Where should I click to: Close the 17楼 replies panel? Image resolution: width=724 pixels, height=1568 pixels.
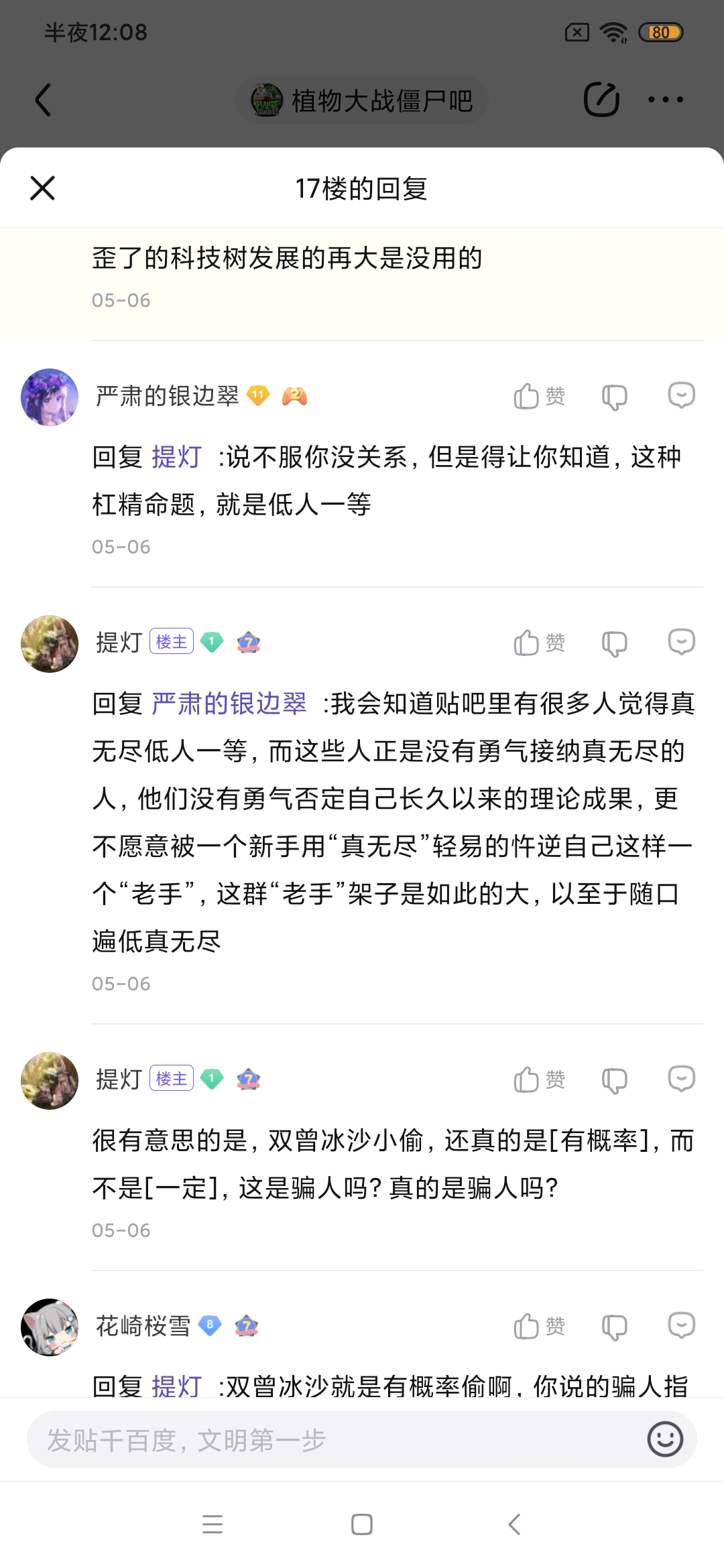tap(42, 188)
